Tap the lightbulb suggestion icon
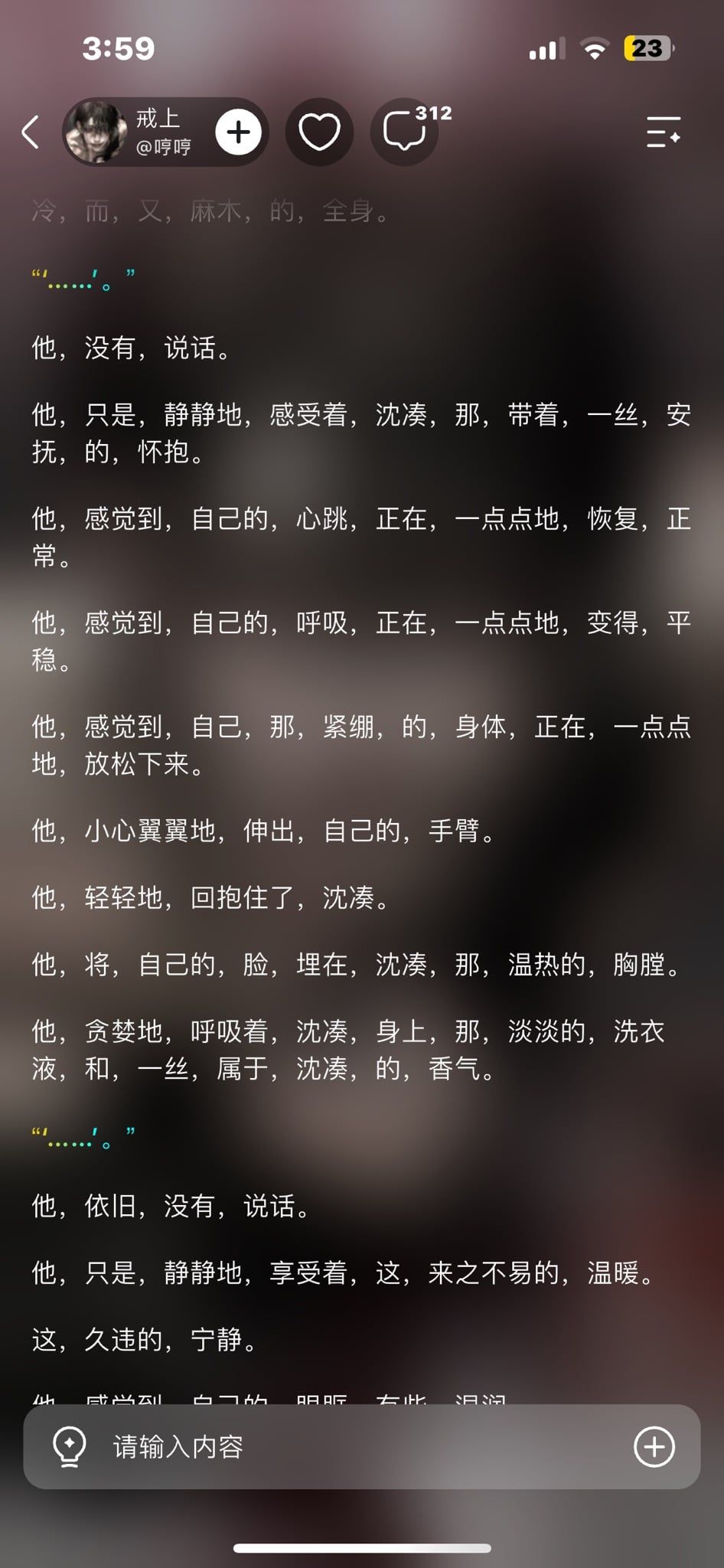The height and width of the screenshot is (1568, 724). (69, 1446)
